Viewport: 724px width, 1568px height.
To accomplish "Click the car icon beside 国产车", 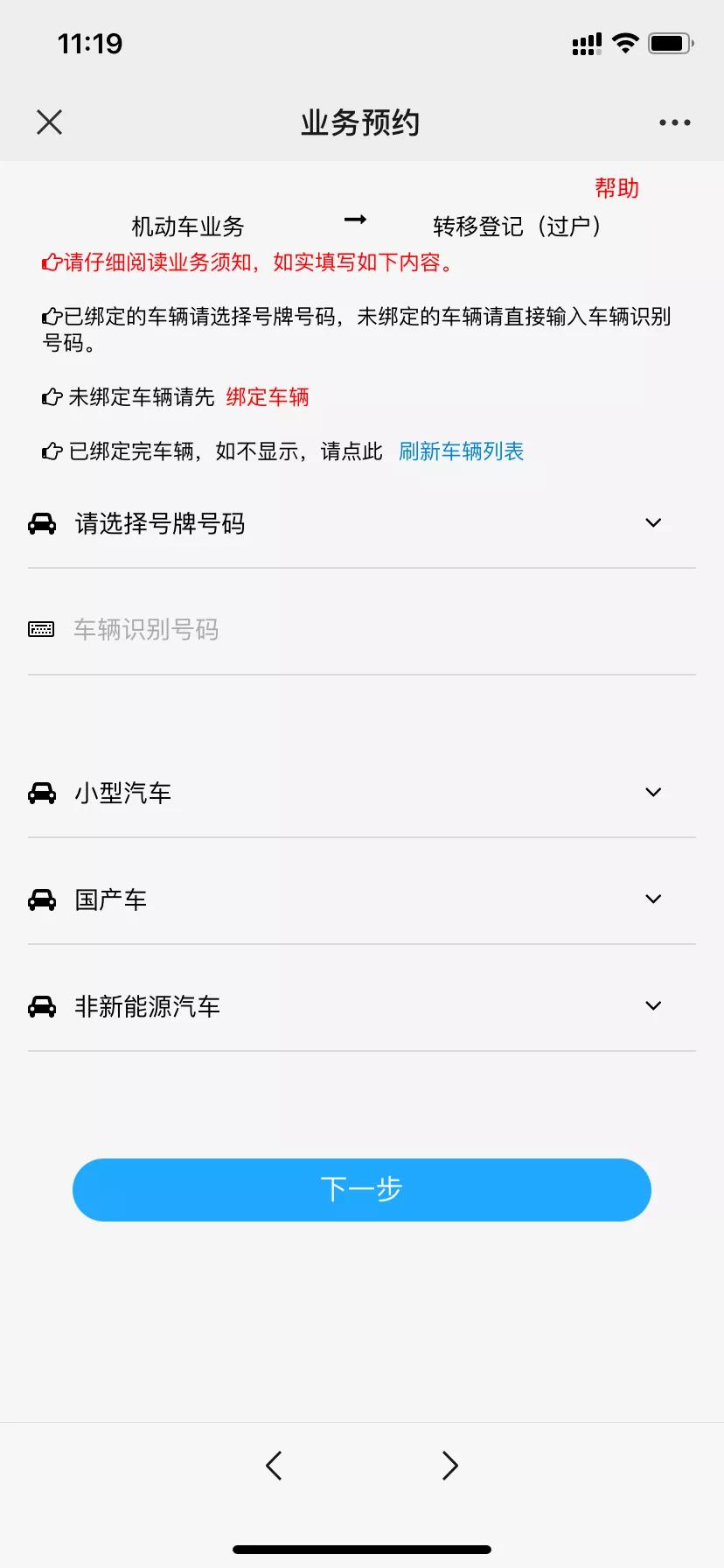I will (42, 899).
